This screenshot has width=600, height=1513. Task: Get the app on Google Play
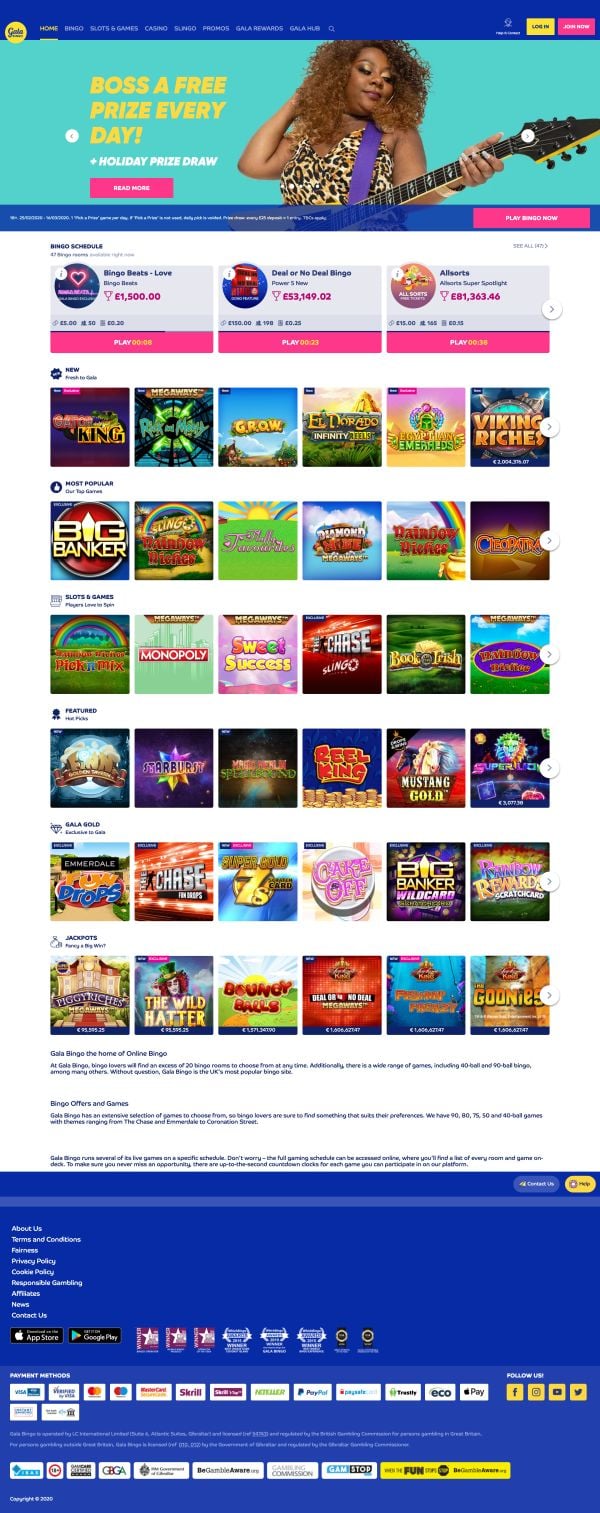95,1335
